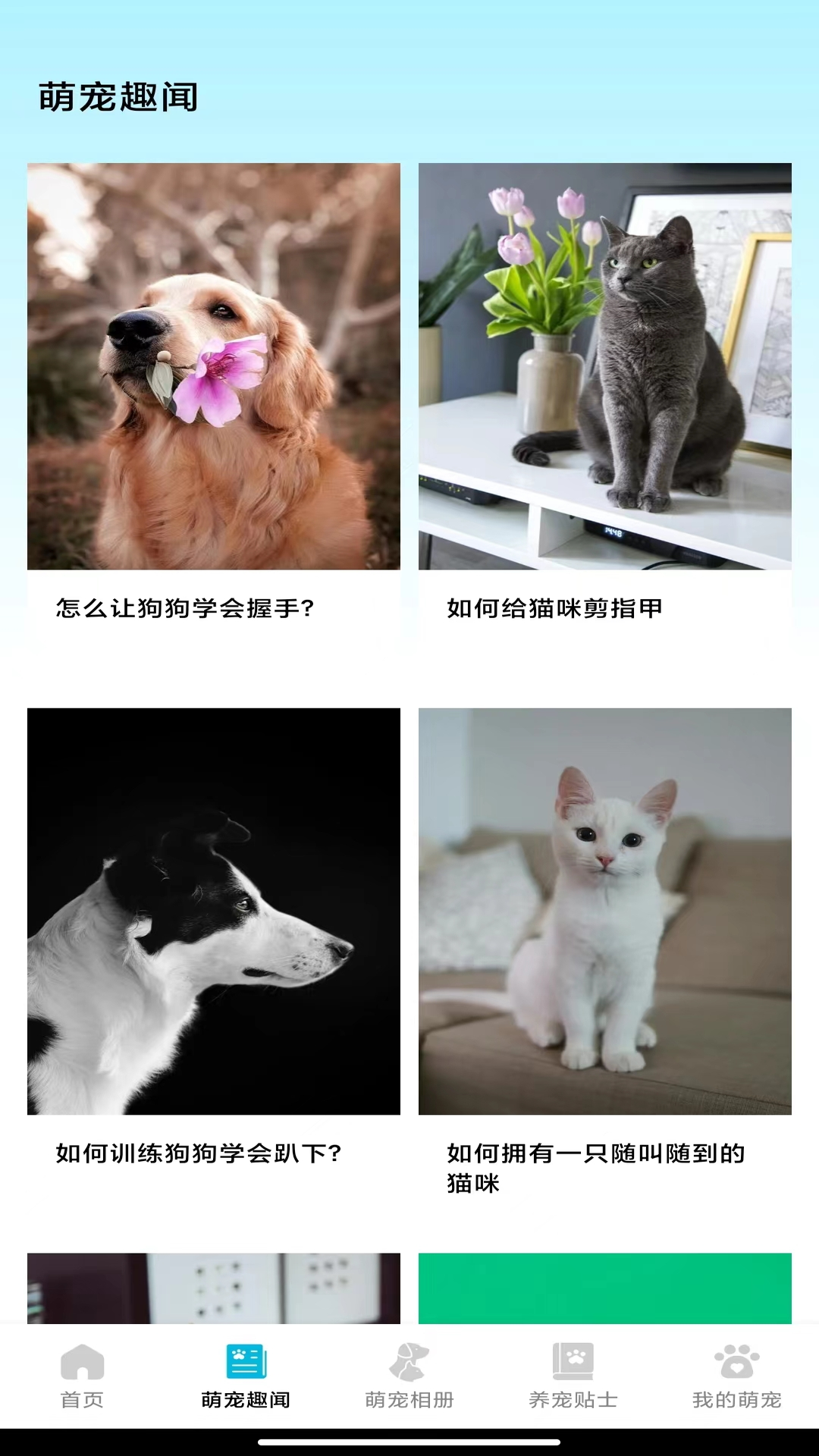Image resolution: width=819 pixels, height=1456 pixels.
Task: Select the 萌宠趣闻 tab
Action: (x=246, y=1376)
